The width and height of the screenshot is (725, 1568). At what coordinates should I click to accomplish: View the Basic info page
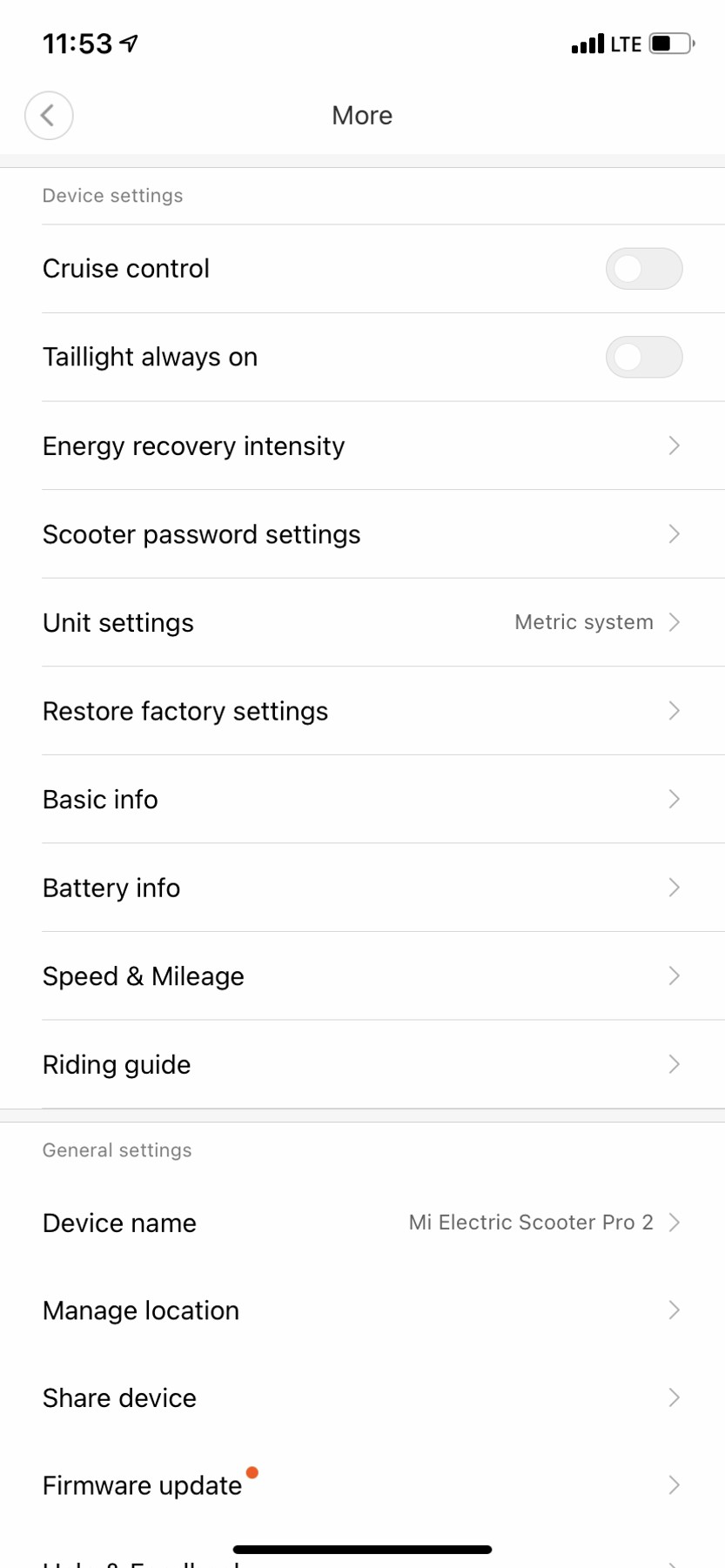pos(362,800)
